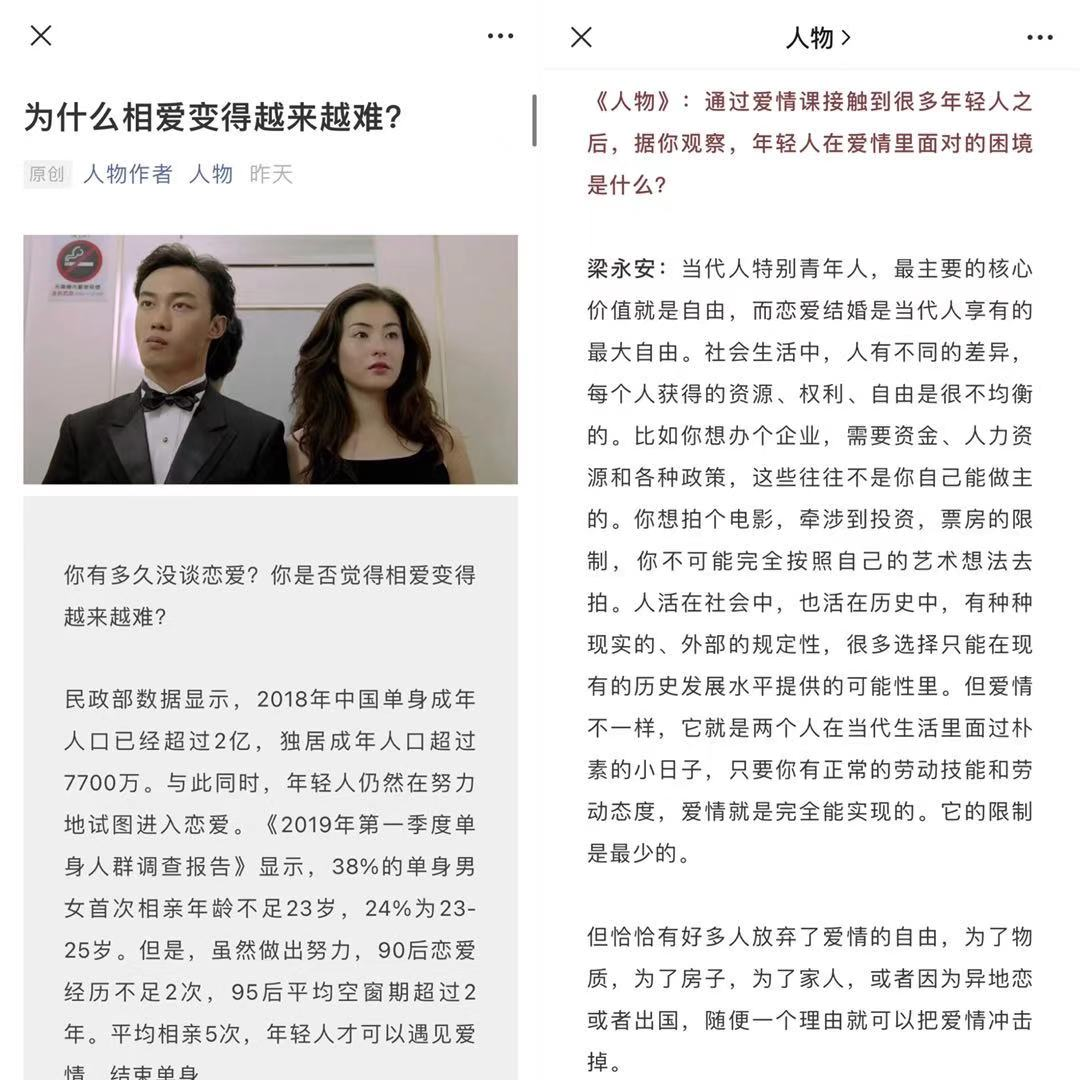Open the 人物 account from the top header
The width and height of the screenshot is (1080, 1080).
click(x=818, y=37)
